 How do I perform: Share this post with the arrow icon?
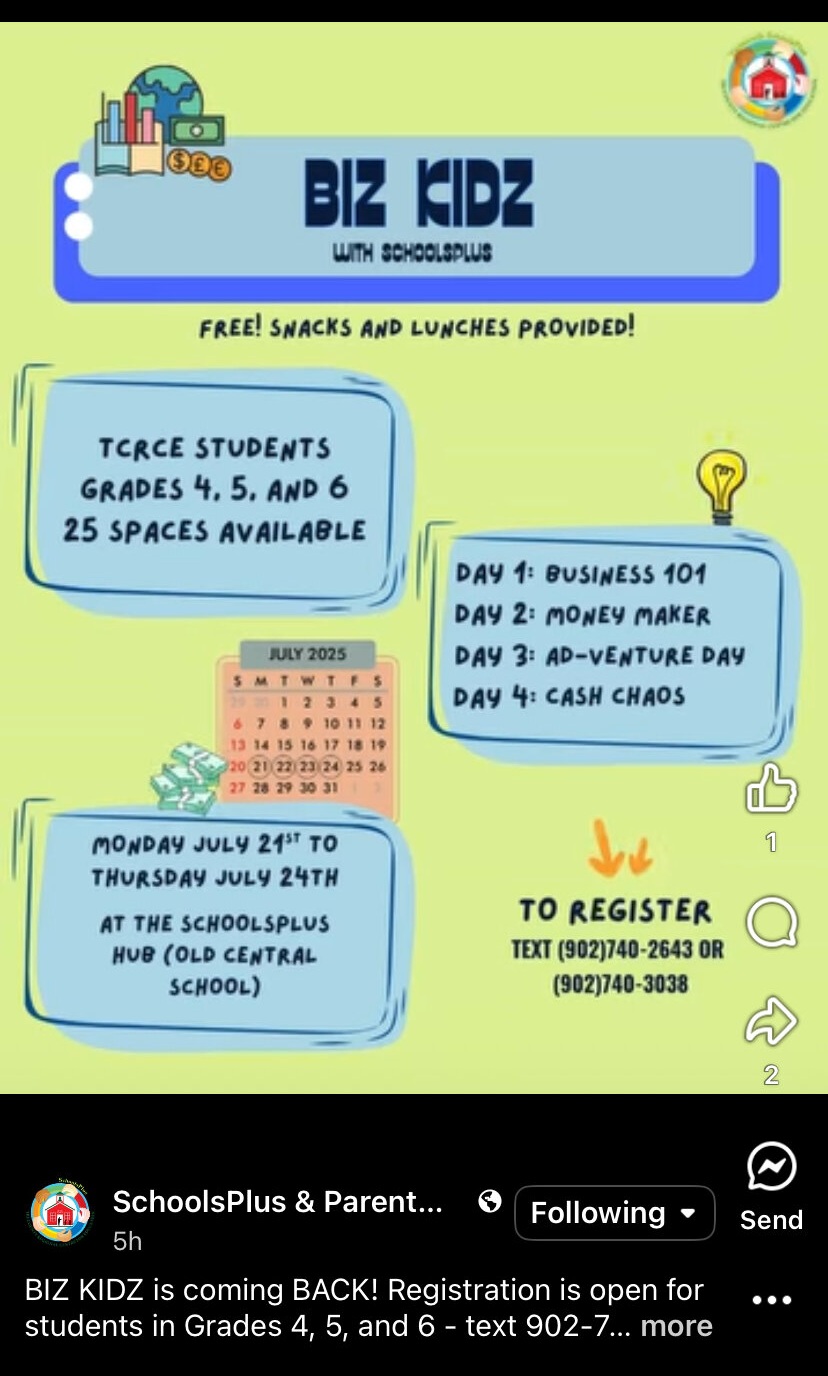[771, 1022]
